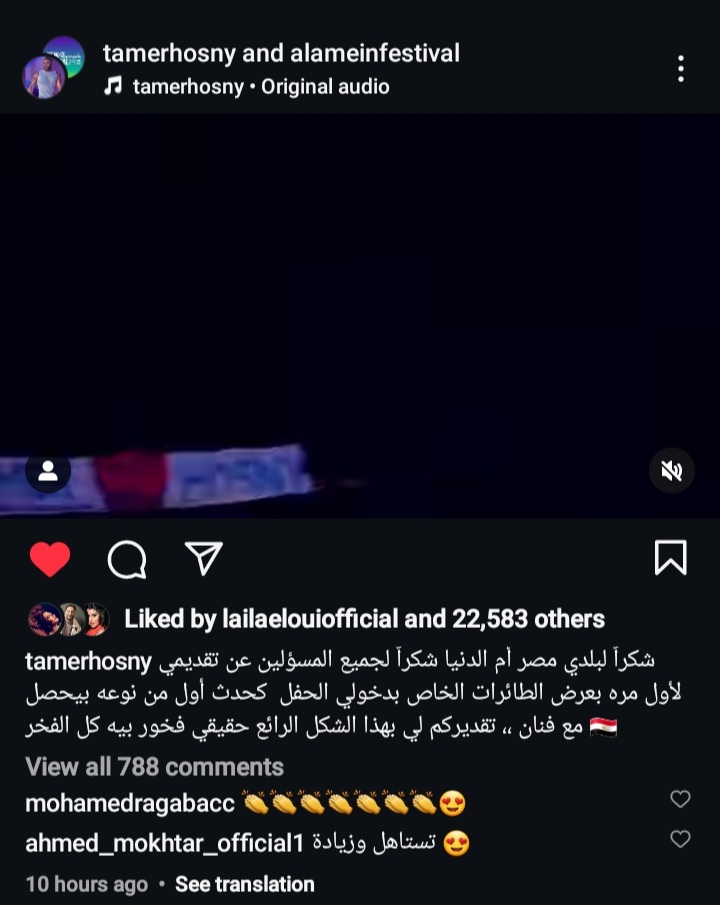Screen dimensions: 720x905
Task: Like mohamedragabacc's comment
Action: point(680,799)
